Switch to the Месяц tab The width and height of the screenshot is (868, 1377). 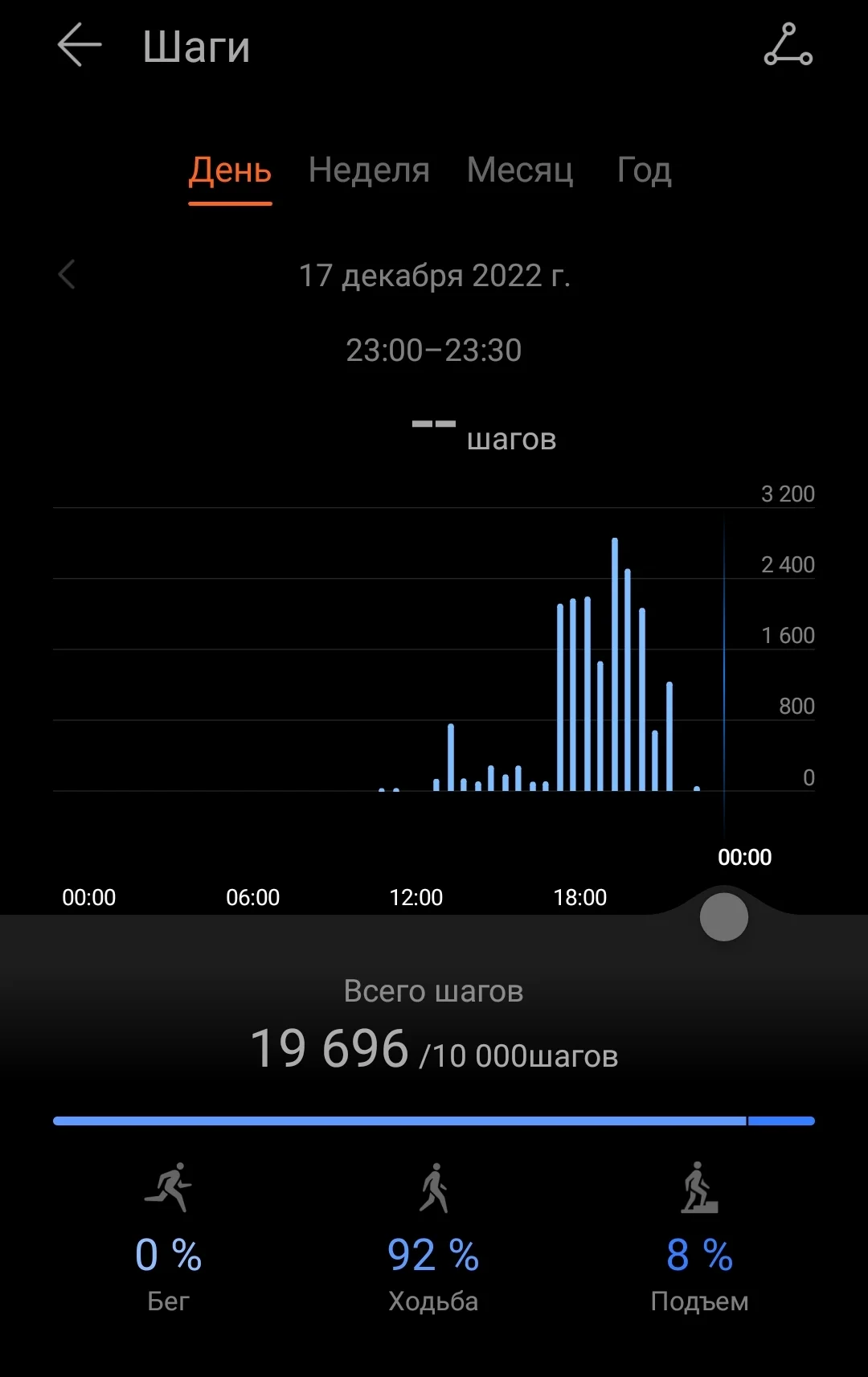coord(520,170)
